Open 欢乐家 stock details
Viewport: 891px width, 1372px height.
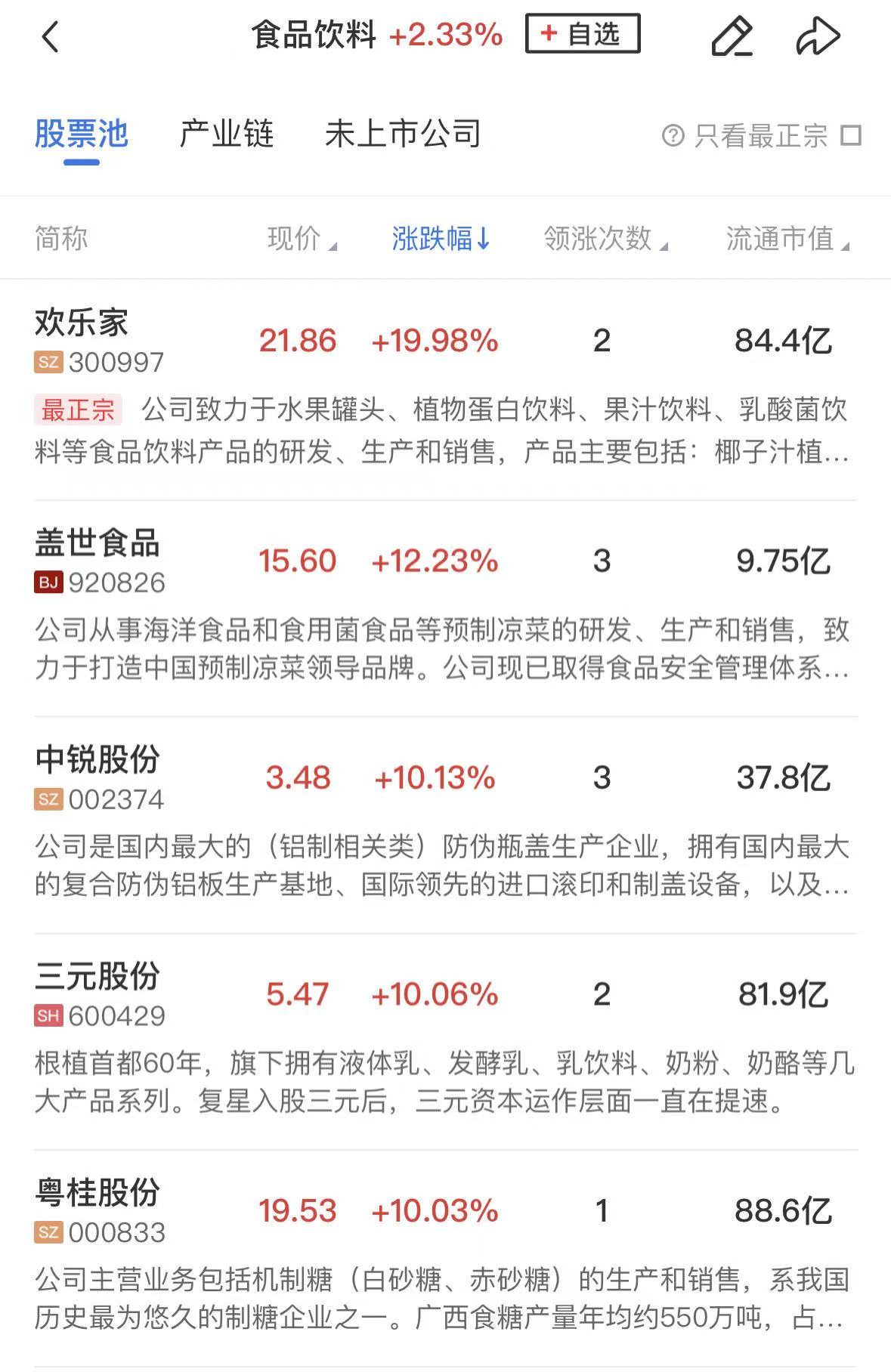pyautogui.click(x=82, y=323)
